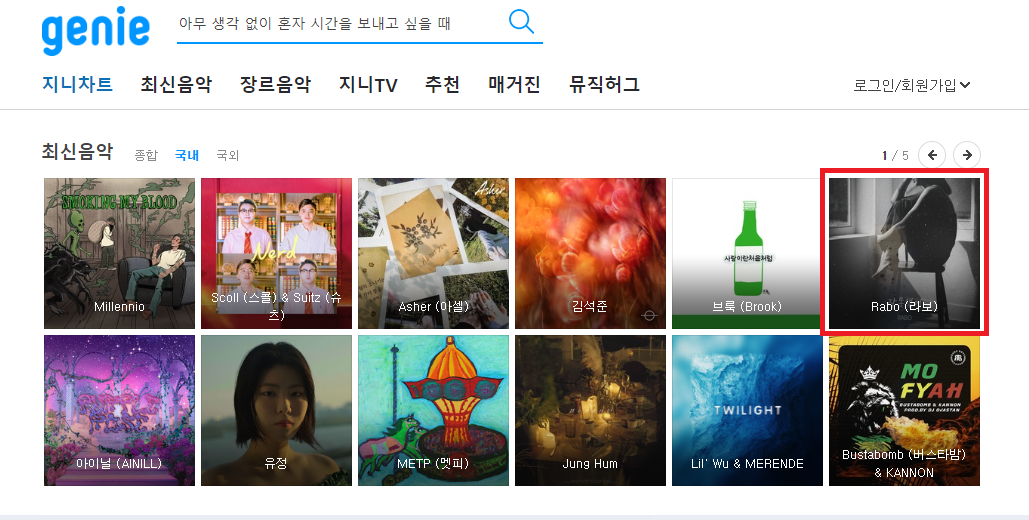Open the 매거진 section
Image resolution: width=1029 pixels, height=520 pixels.
pyautogui.click(x=514, y=85)
